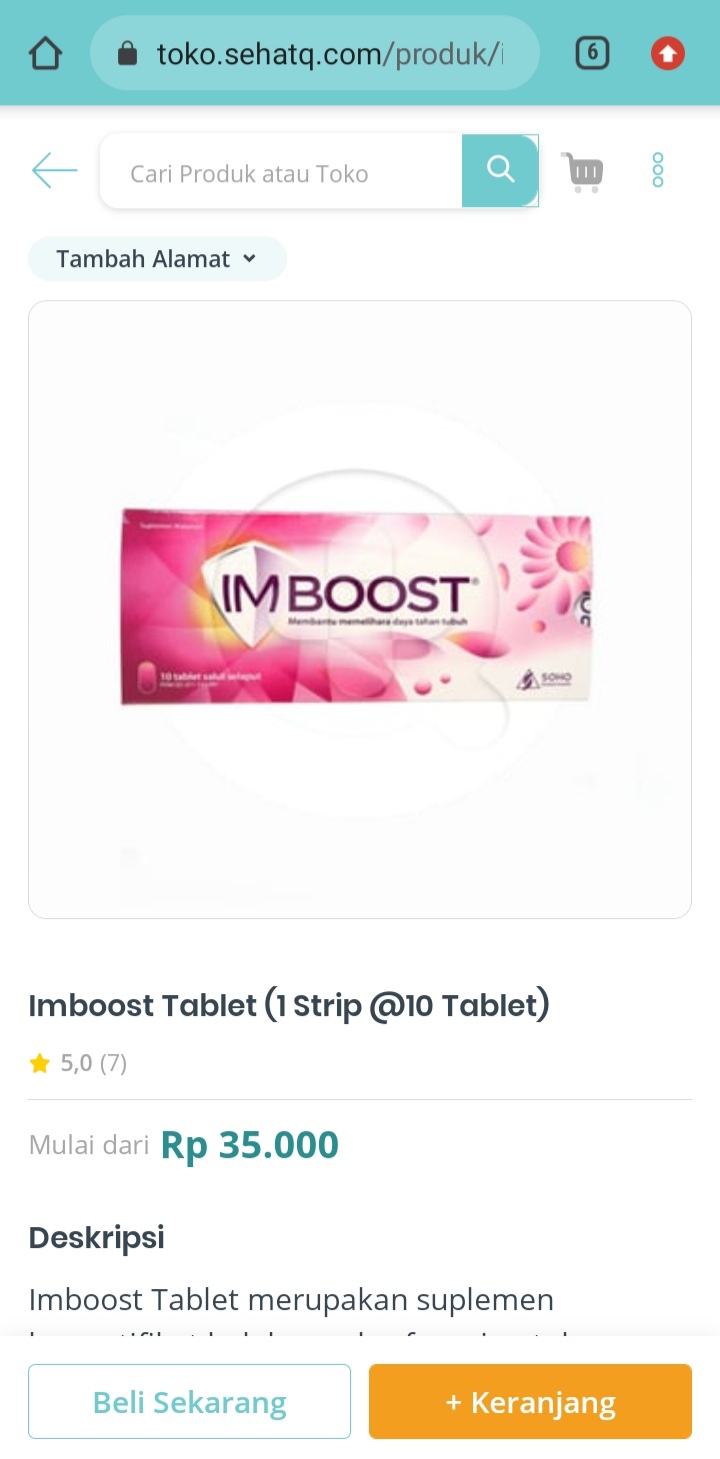The width and height of the screenshot is (720, 1459).
Task: Add item with + Keranjang button
Action: pos(530,1402)
